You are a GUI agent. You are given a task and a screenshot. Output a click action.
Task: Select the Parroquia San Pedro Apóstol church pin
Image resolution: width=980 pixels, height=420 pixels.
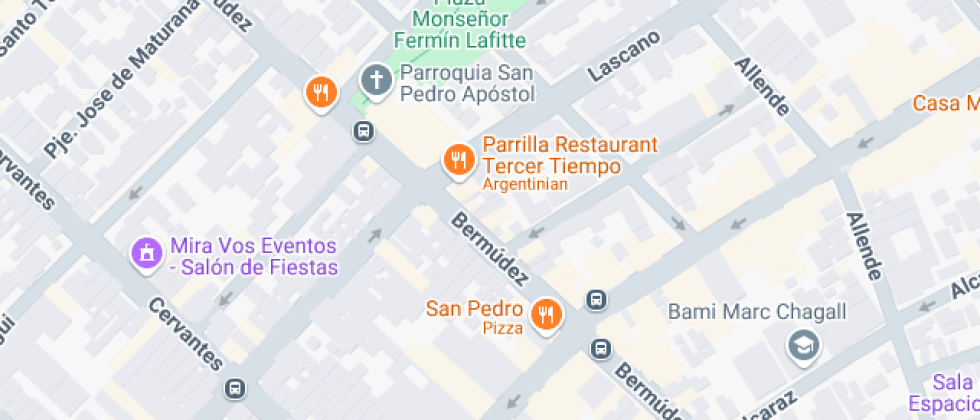coord(376,82)
